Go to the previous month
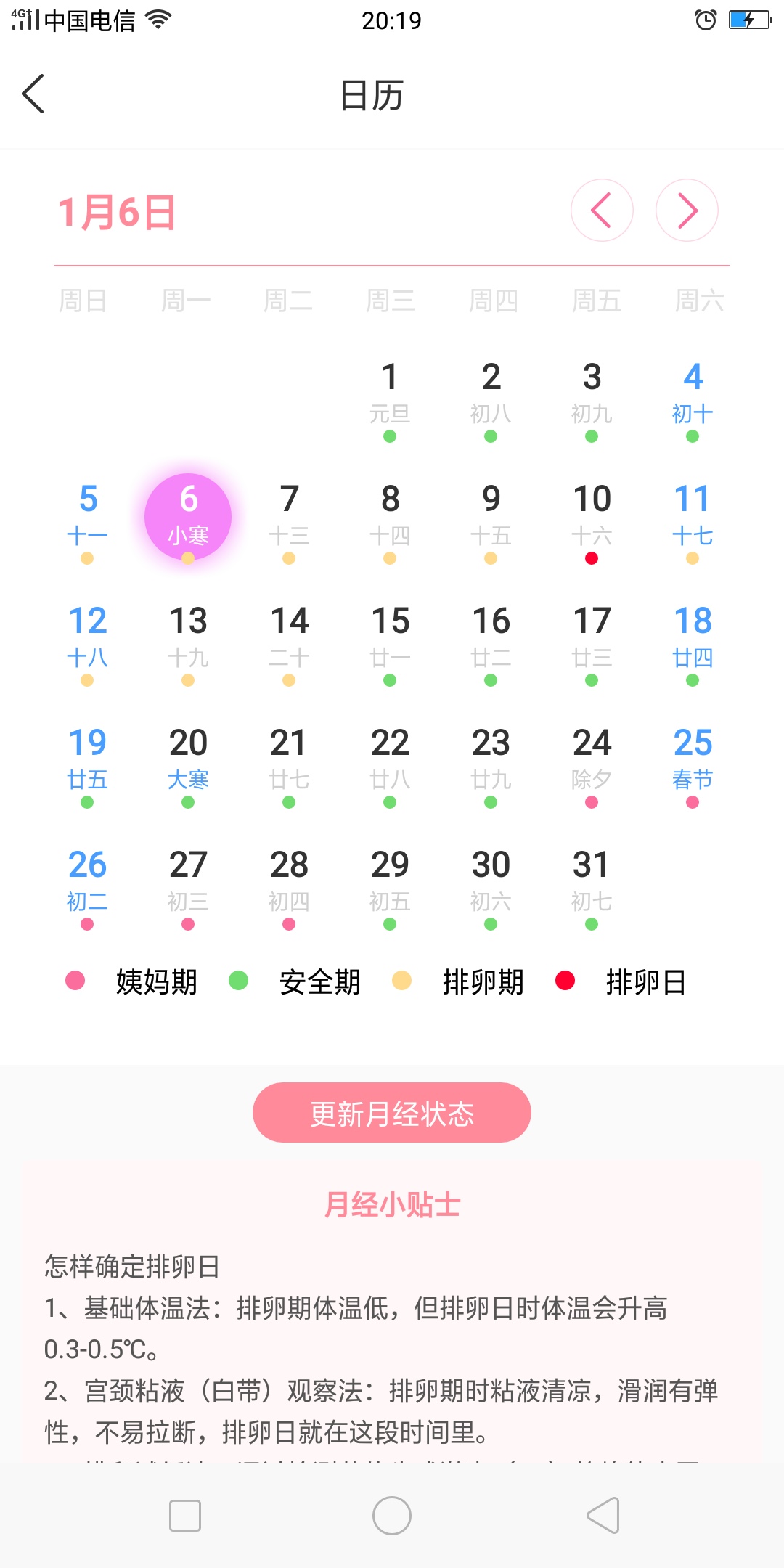The image size is (784, 1568). point(602,211)
